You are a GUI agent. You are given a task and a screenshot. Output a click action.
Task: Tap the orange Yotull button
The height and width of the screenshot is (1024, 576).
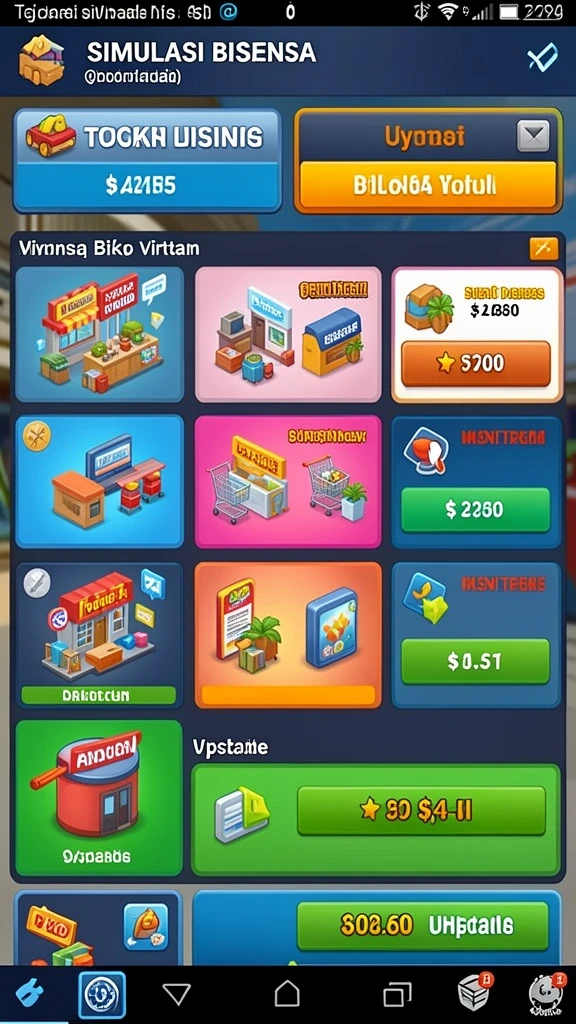pos(428,185)
